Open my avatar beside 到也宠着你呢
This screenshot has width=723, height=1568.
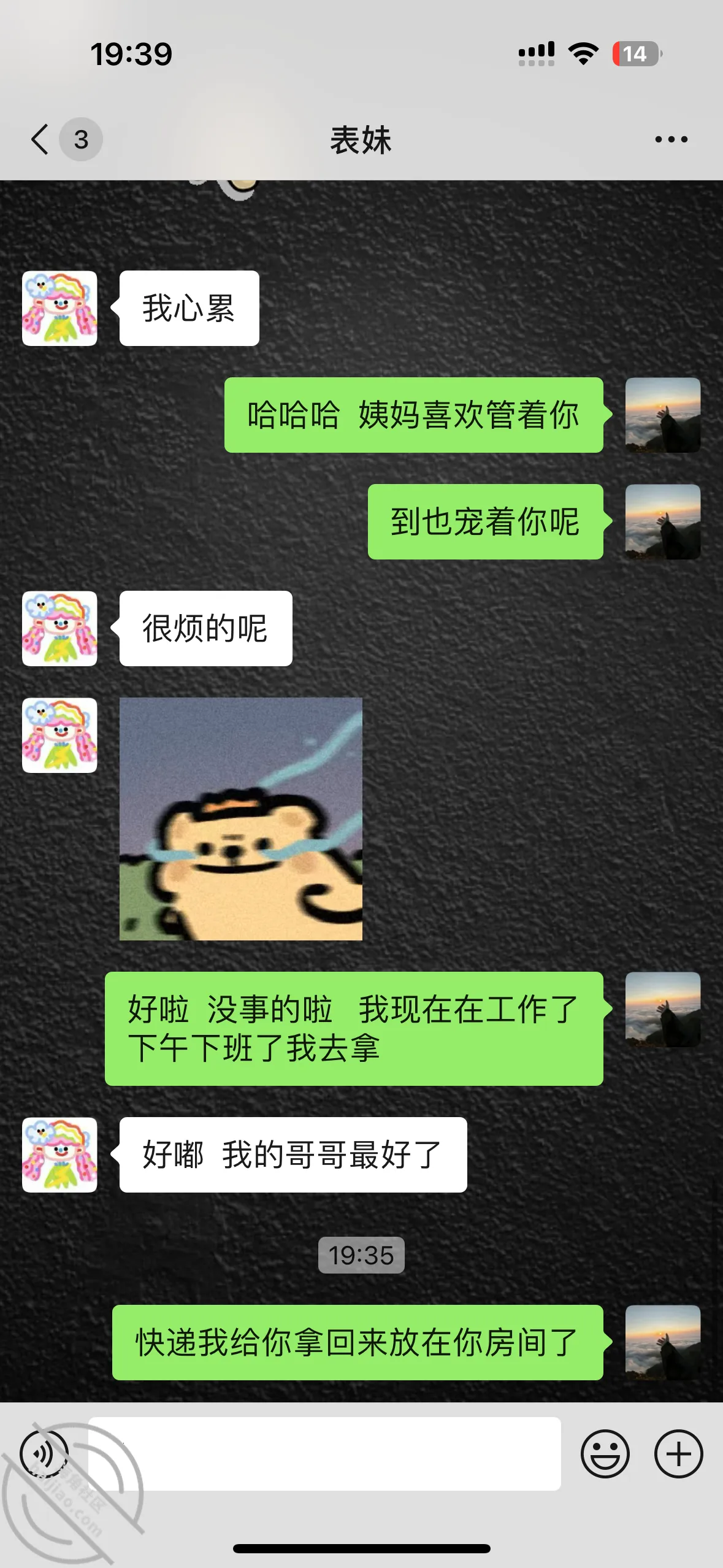point(663,522)
